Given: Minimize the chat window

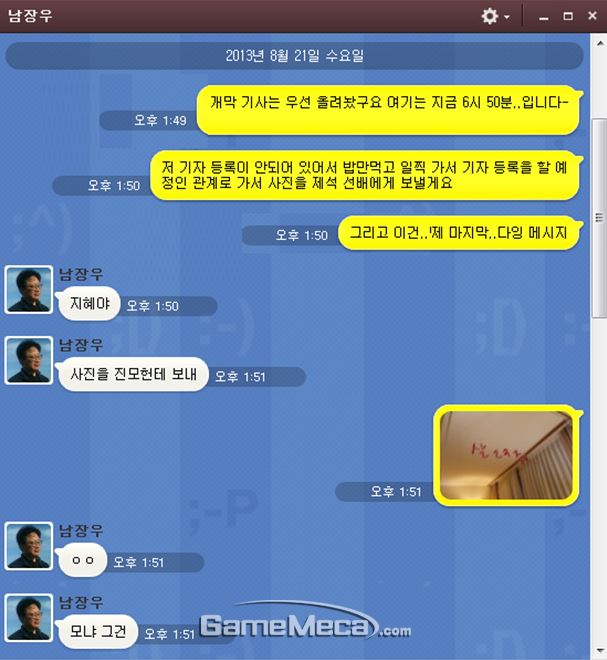Looking at the screenshot, I should (545, 17).
